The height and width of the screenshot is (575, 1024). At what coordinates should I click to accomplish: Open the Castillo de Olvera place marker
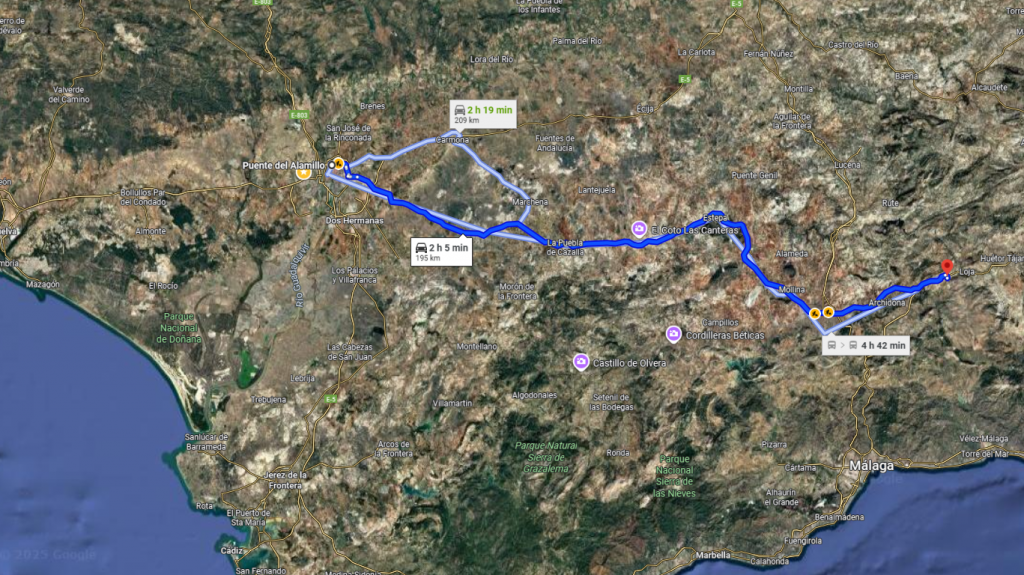click(580, 362)
